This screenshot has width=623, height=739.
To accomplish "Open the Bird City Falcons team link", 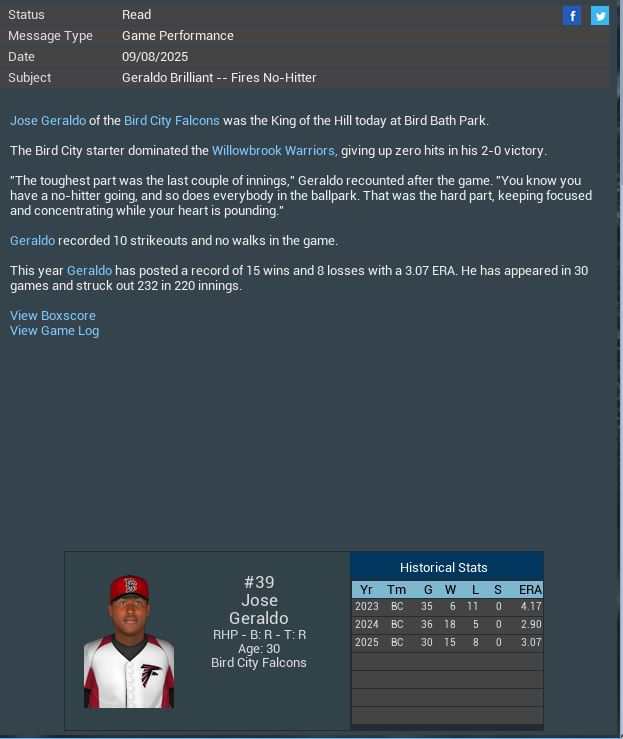I will tap(171, 120).
